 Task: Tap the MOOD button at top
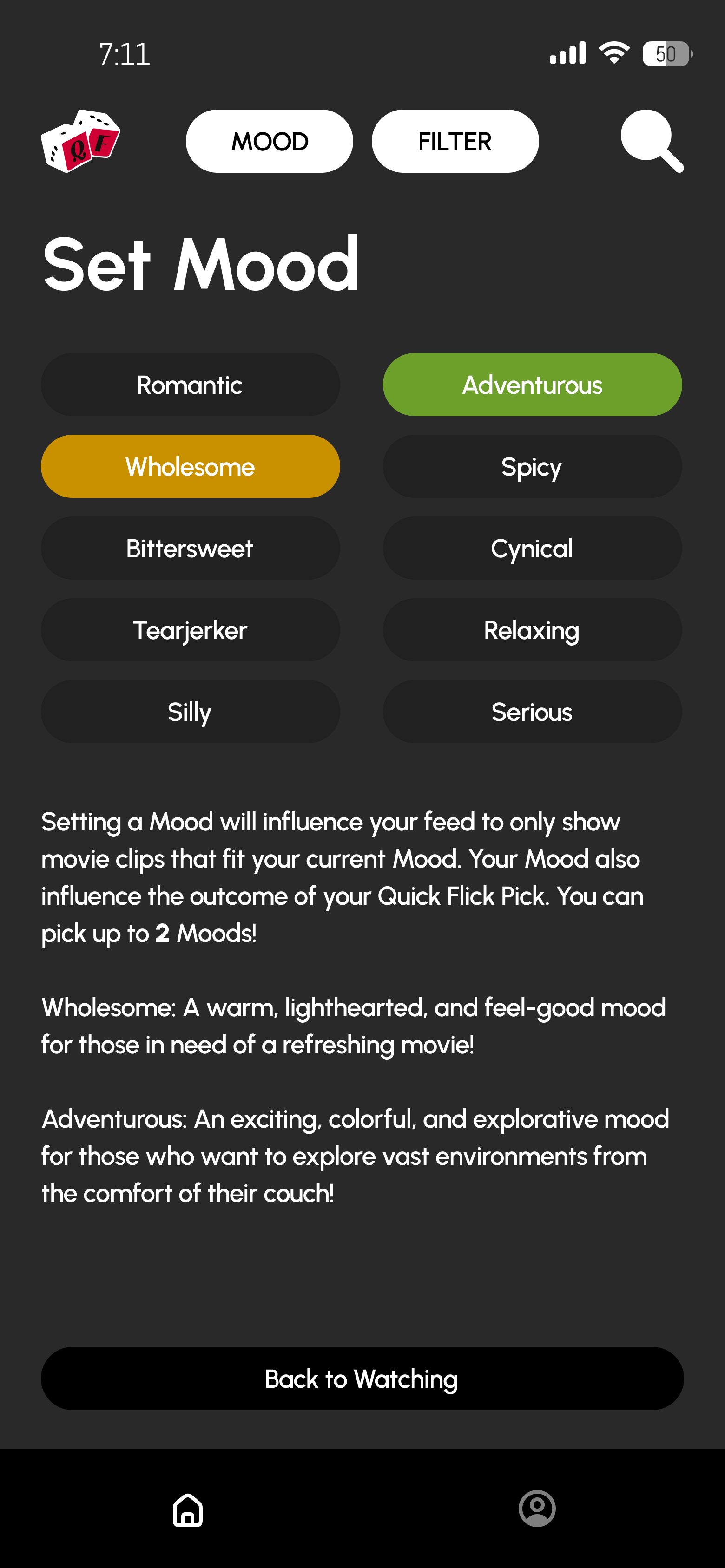(269, 141)
